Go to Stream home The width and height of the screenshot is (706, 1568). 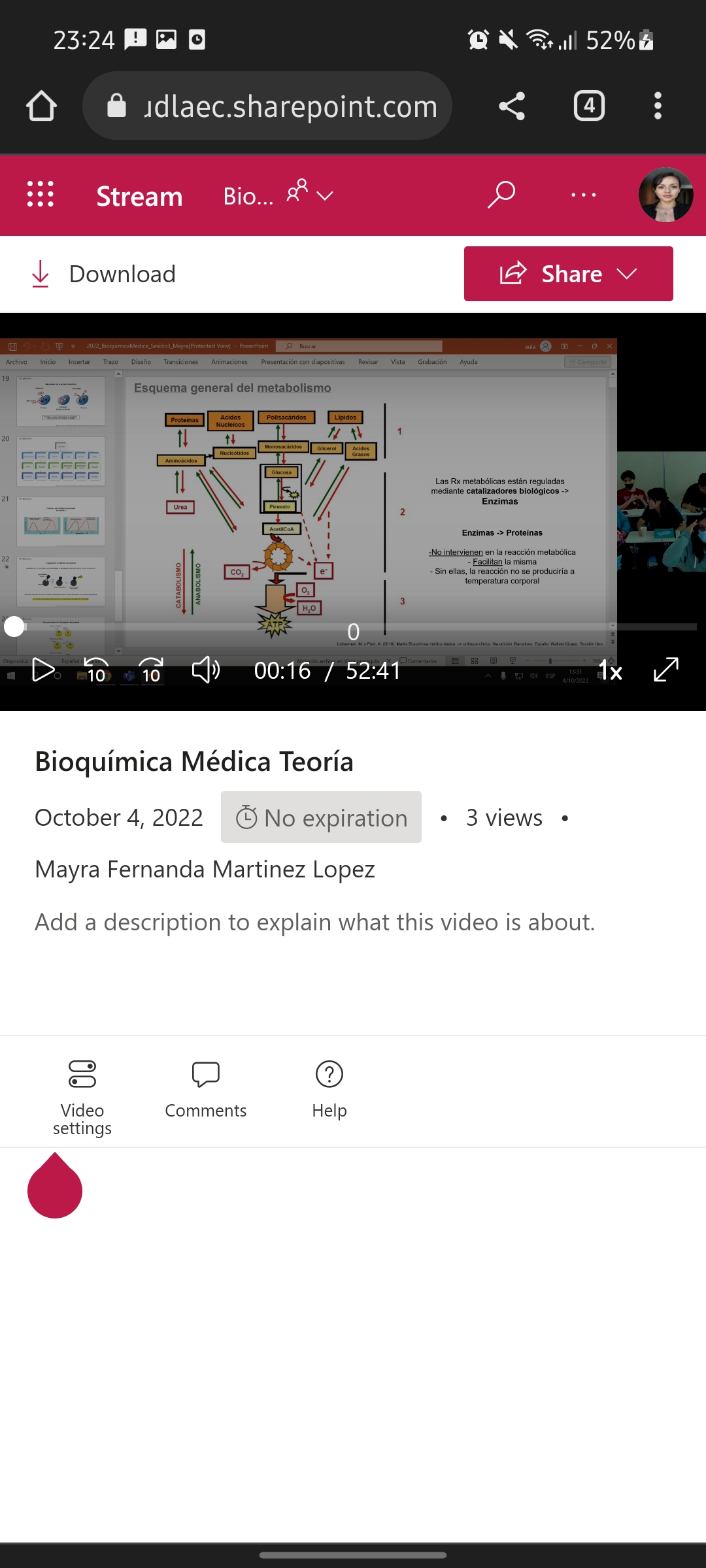pyautogui.click(x=139, y=196)
